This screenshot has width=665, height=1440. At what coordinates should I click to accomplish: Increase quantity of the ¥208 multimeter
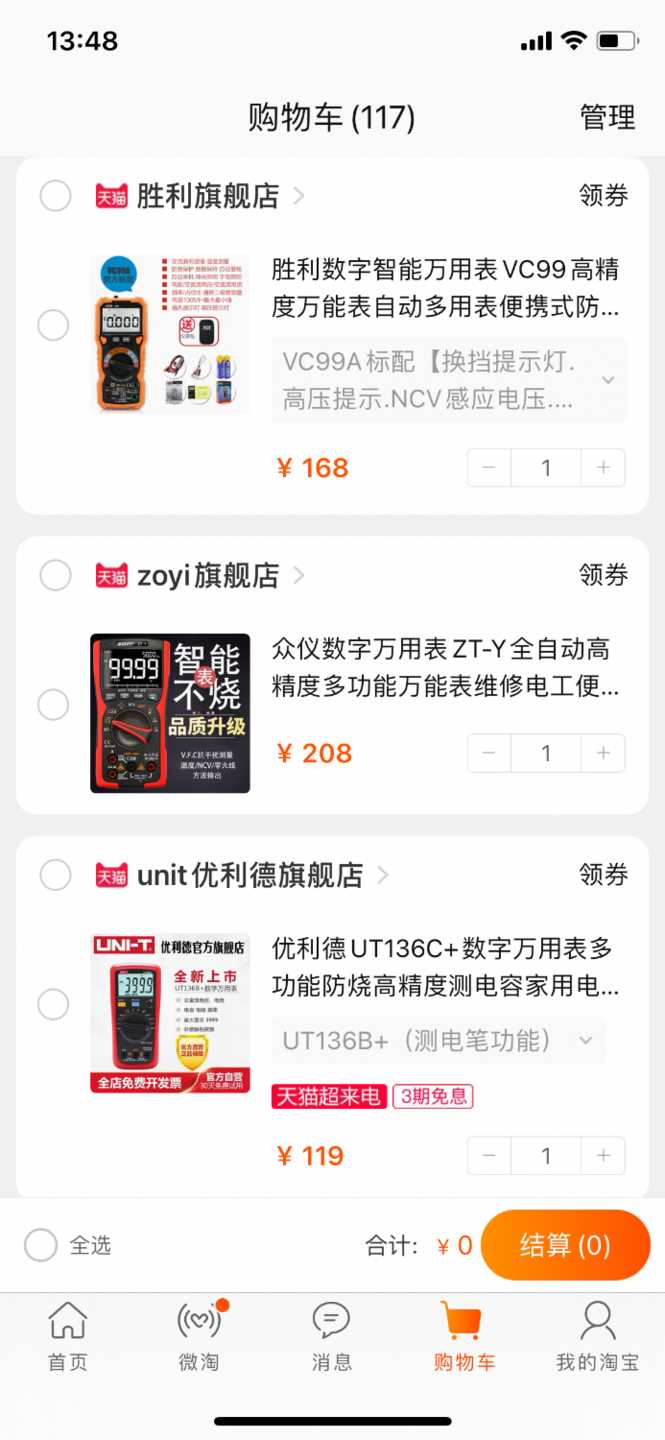603,753
